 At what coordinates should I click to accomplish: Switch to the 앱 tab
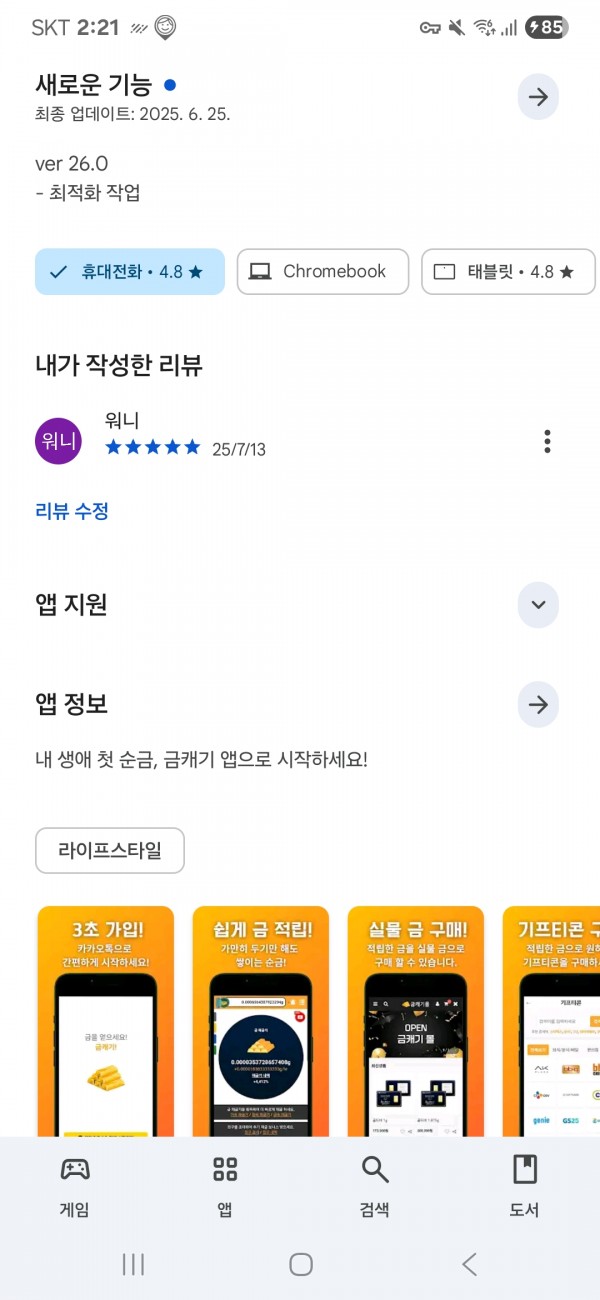225,1186
